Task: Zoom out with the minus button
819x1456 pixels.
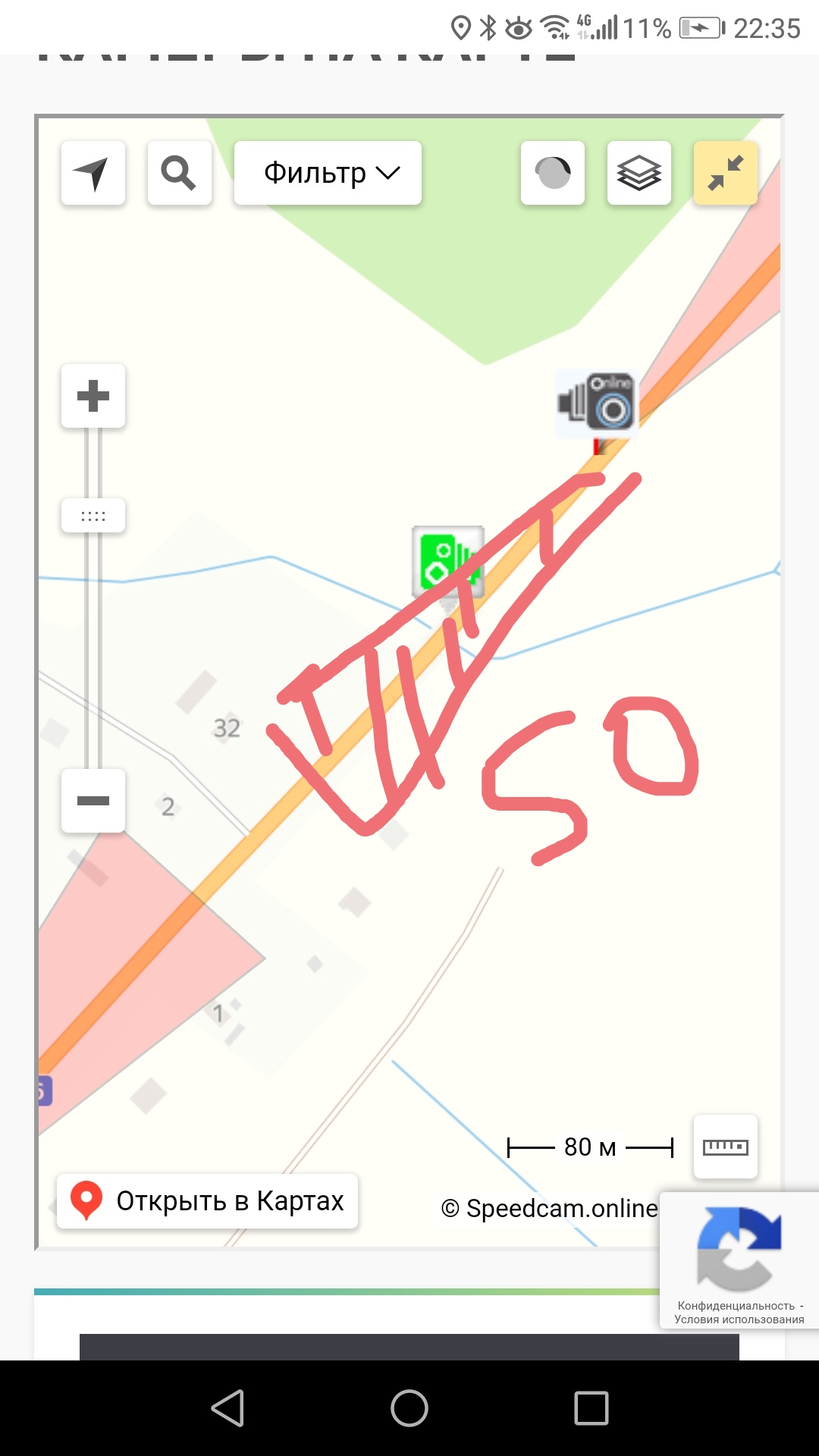Action: (x=93, y=801)
